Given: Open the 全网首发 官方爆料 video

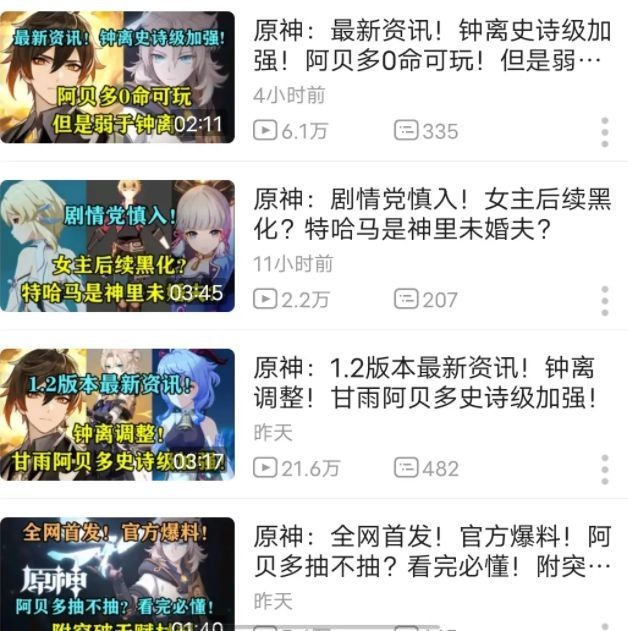Looking at the screenshot, I should pyautogui.click(x=117, y=575).
